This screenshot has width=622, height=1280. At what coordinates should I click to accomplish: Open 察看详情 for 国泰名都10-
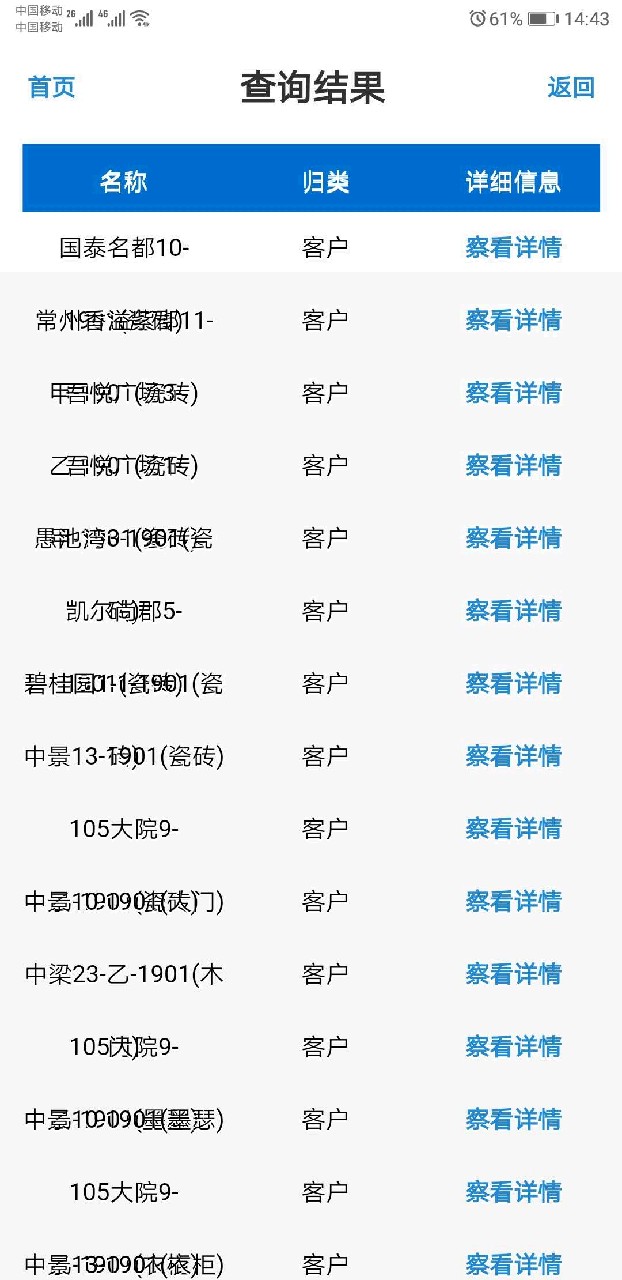click(513, 247)
